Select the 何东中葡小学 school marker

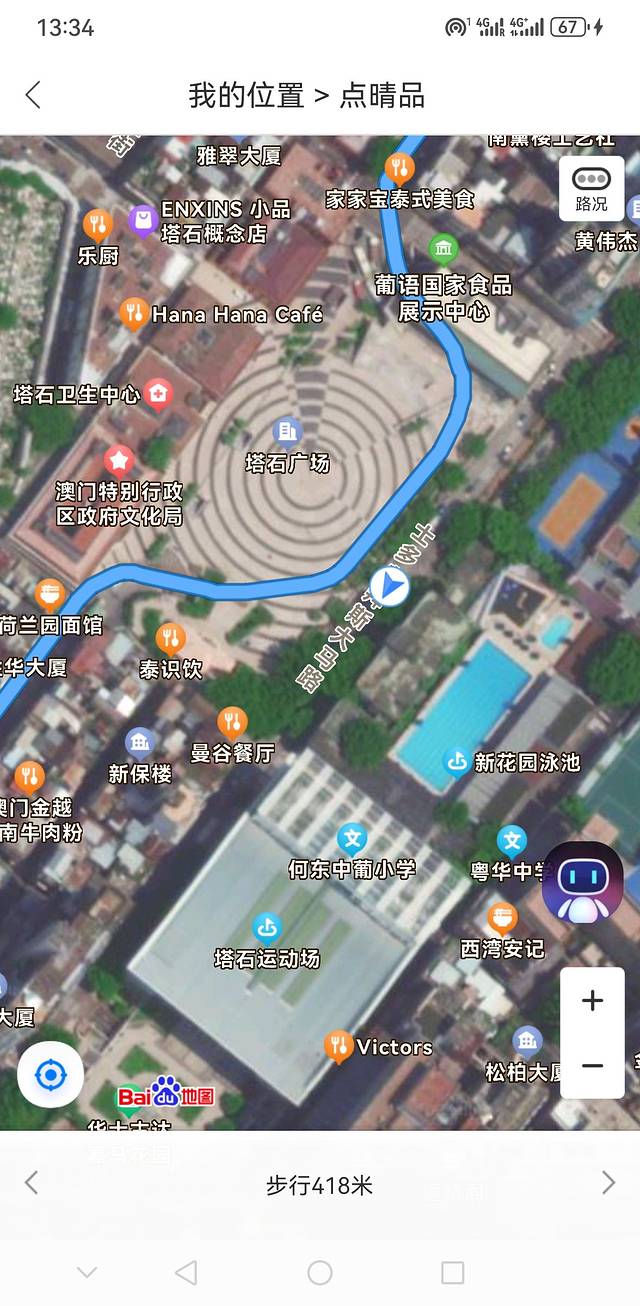click(351, 839)
